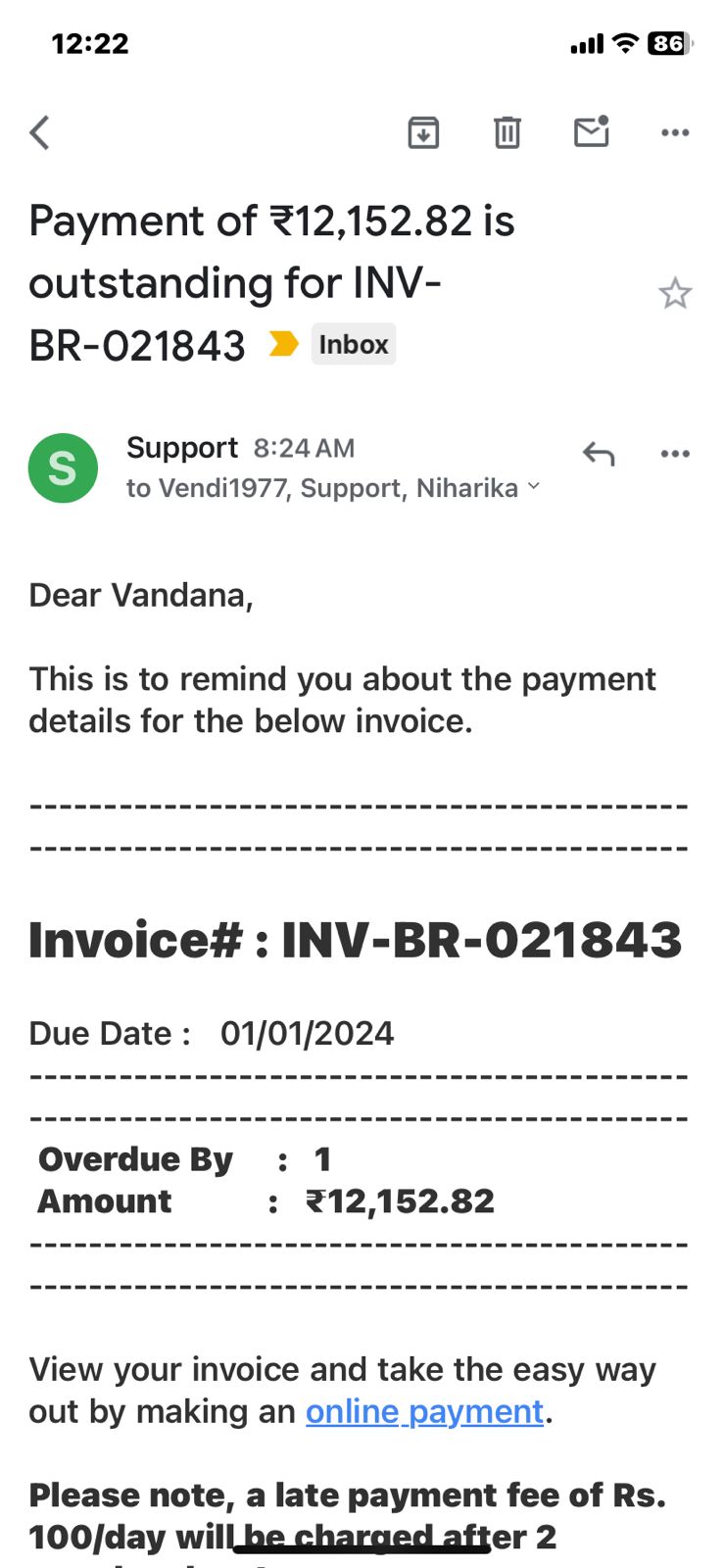Delete this email with the trash icon
724x1568 pixels.
[507, 132]
